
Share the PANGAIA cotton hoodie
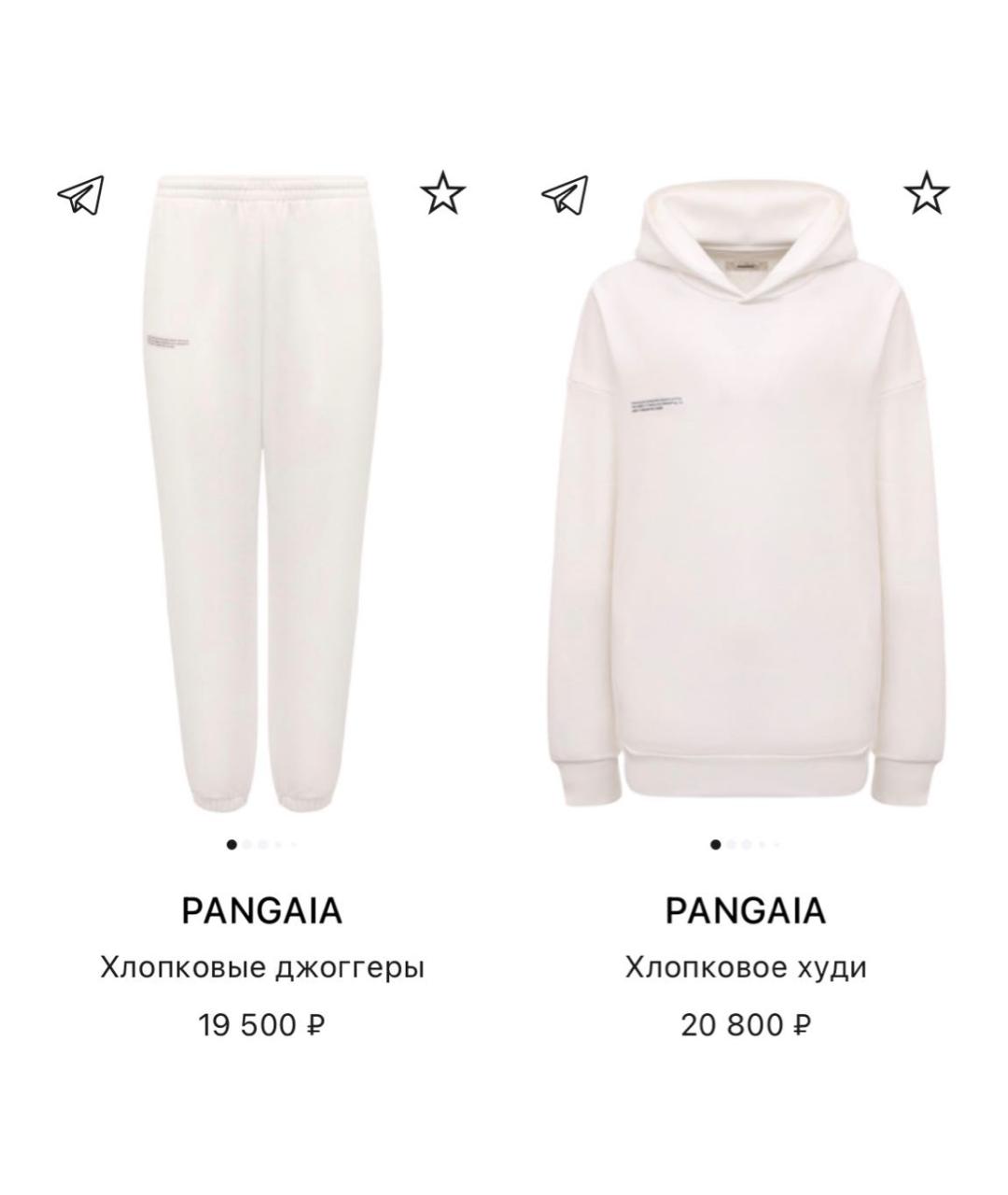tap(565, 194)
